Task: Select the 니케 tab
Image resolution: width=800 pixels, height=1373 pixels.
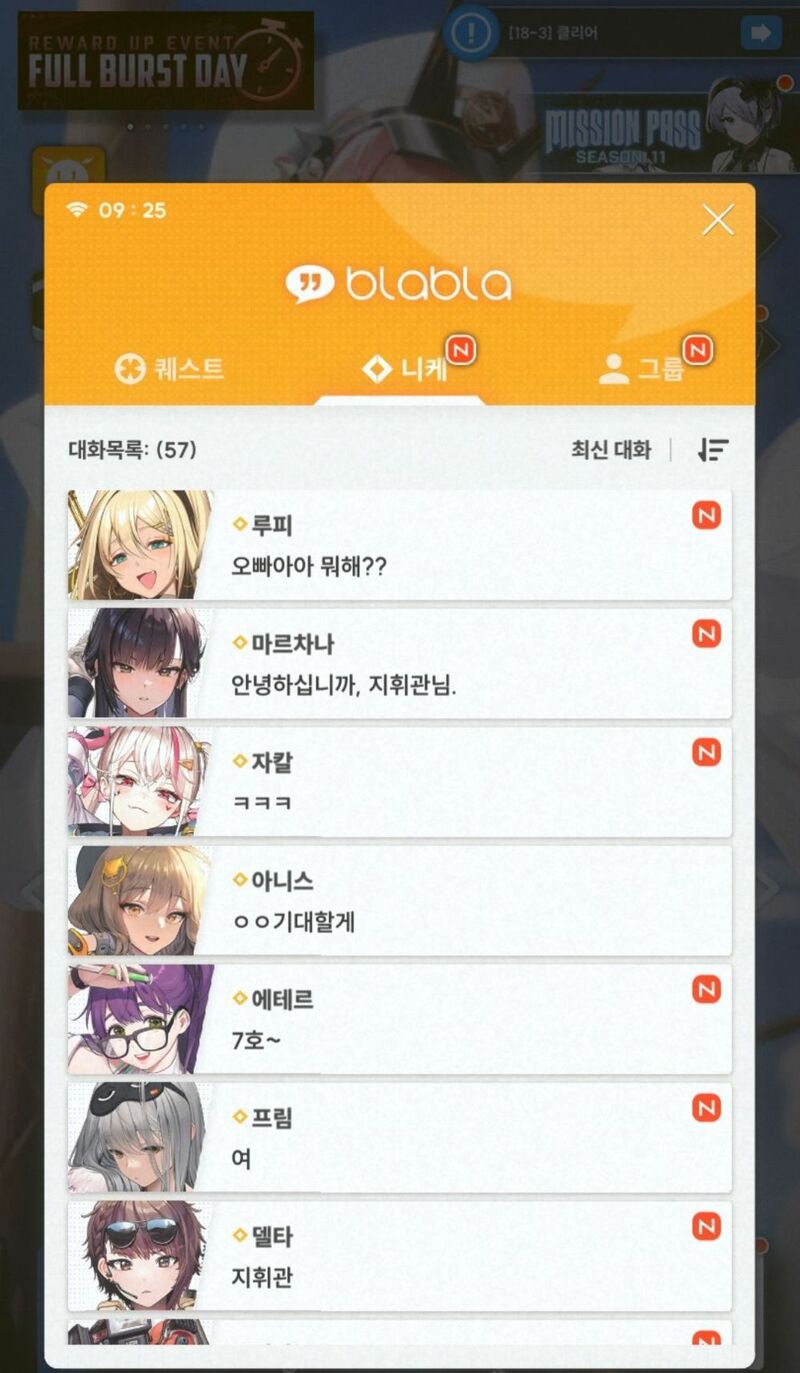Action: point(405,370)
